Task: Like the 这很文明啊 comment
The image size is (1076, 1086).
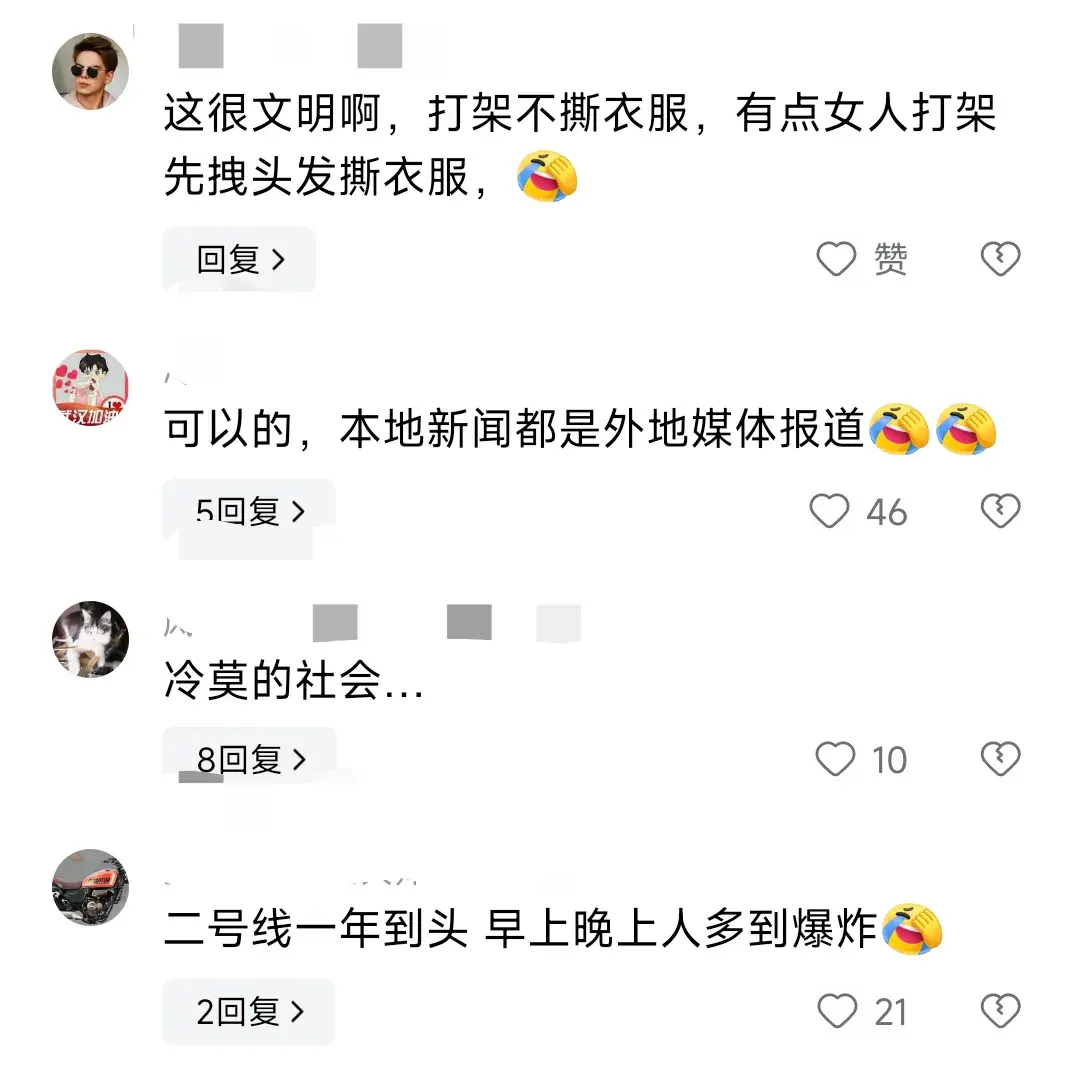Action: coord(837,260)
